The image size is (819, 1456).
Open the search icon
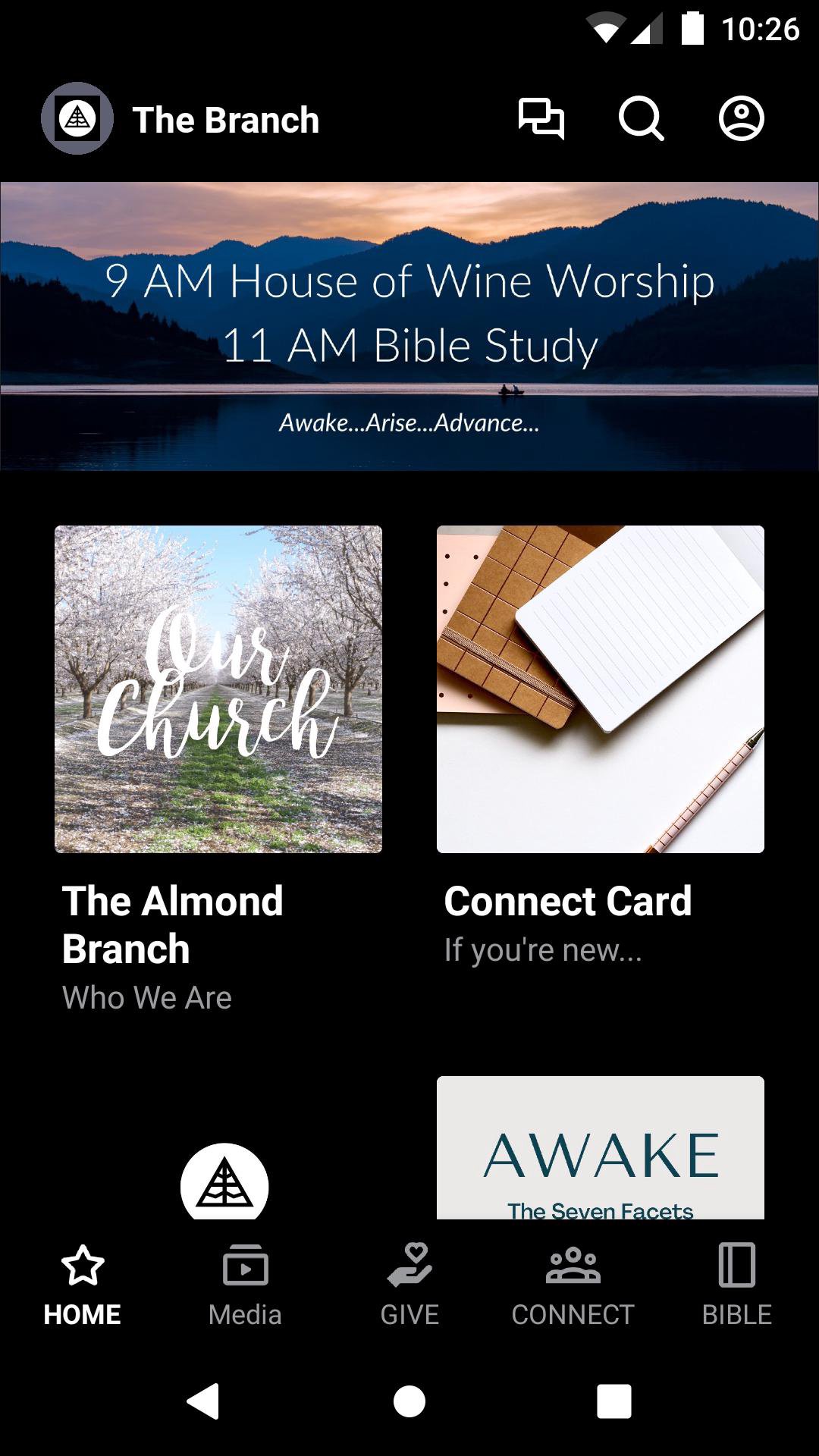641,119
